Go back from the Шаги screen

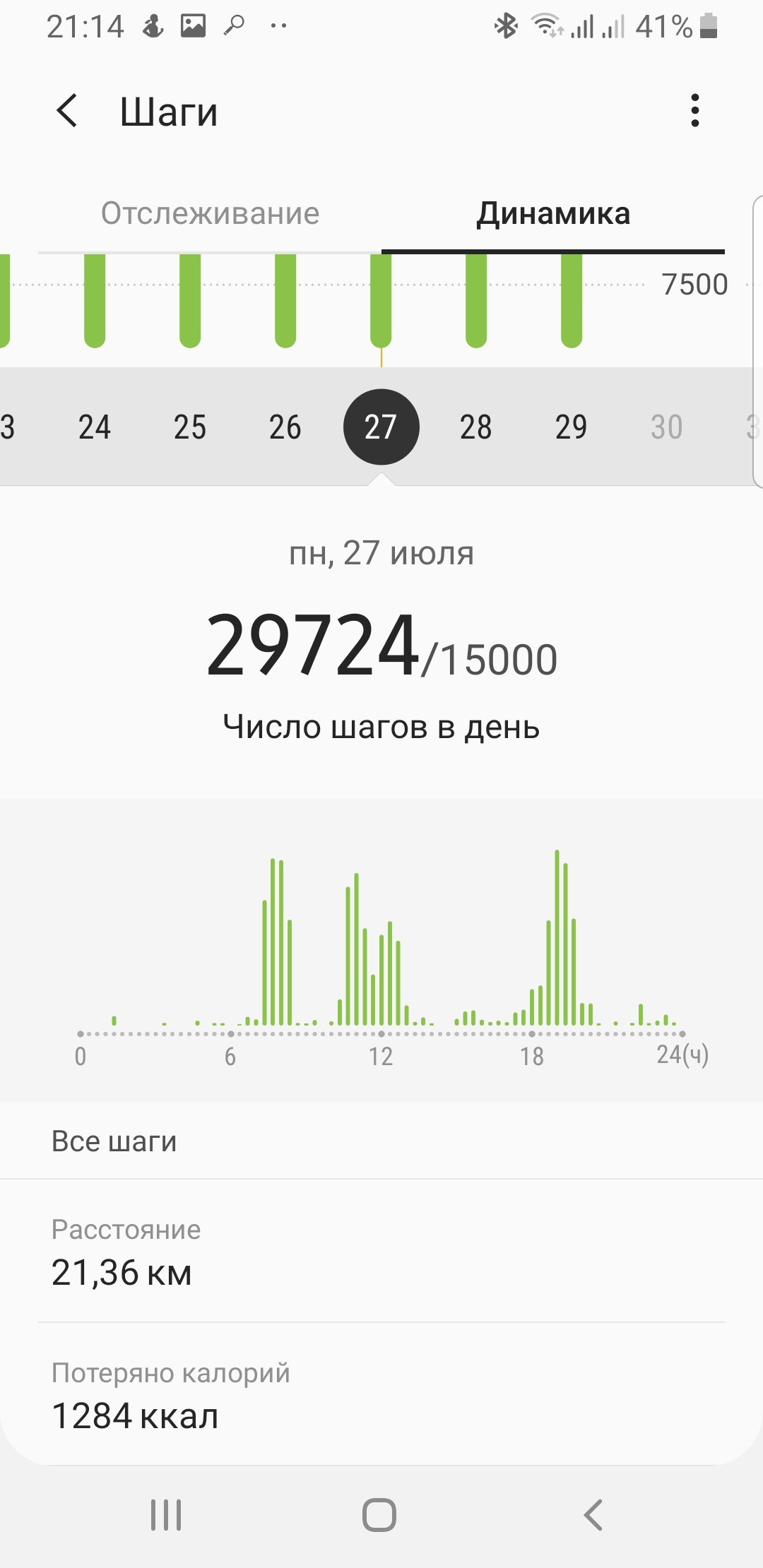click(x=67, y=111)
